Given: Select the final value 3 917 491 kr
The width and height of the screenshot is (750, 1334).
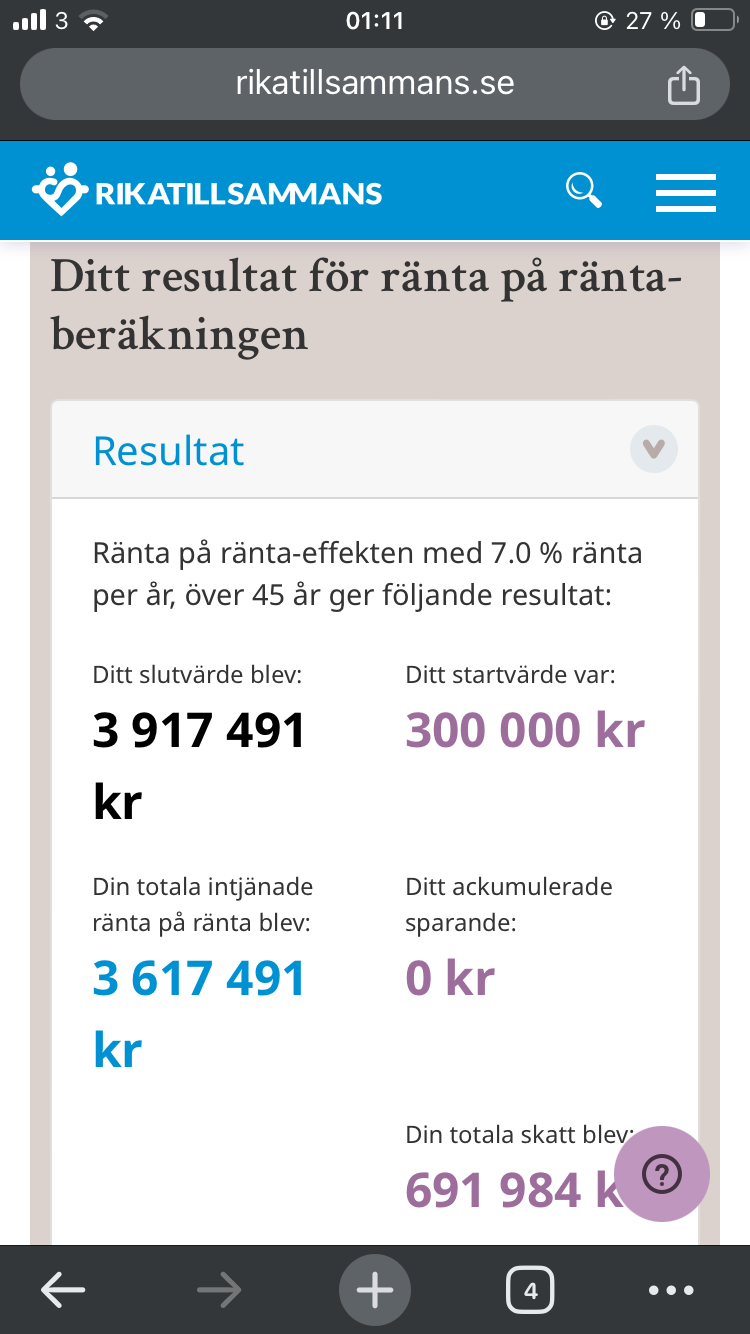Looking at the screenshot, I should 199,730.
